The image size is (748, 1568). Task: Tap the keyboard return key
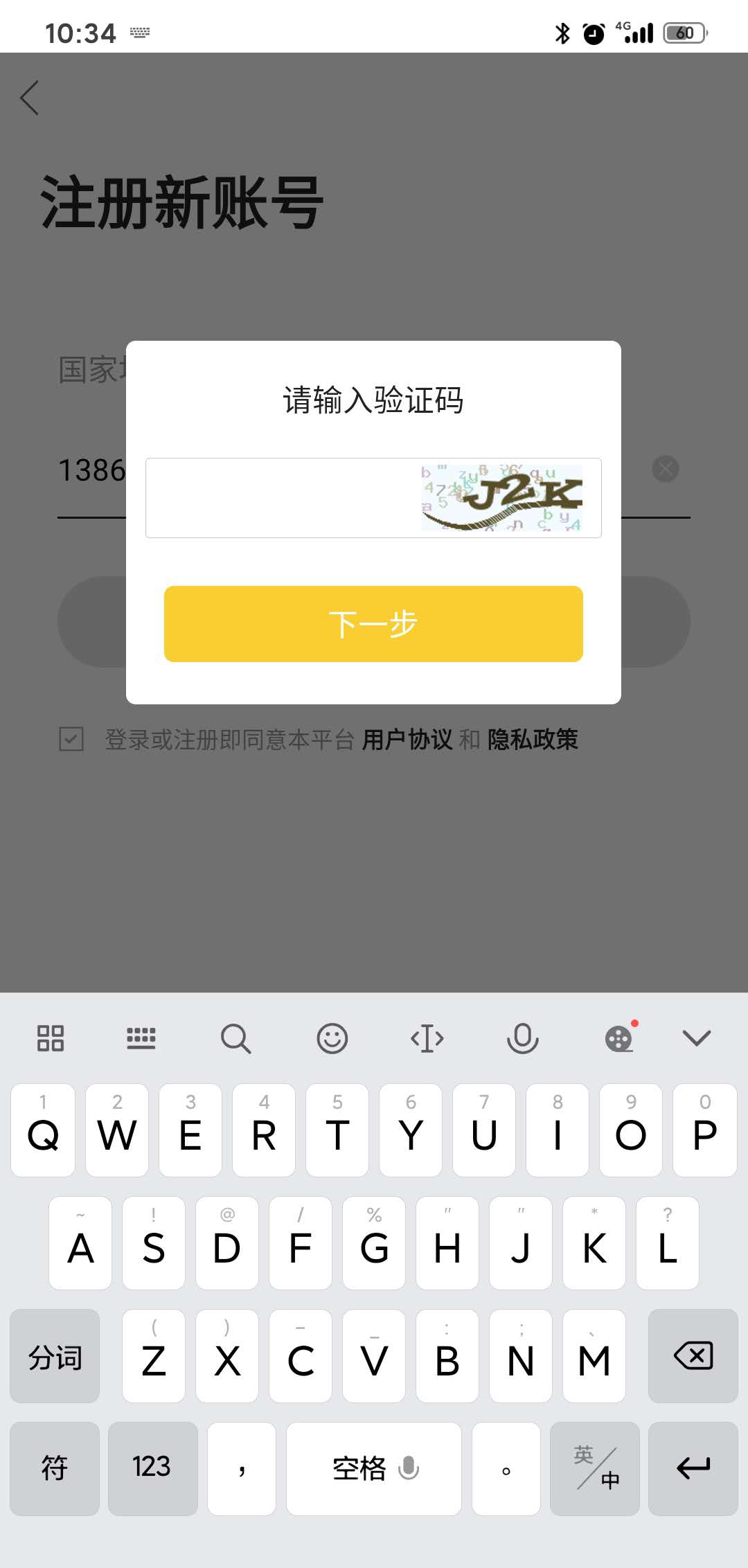point(693,1468)
